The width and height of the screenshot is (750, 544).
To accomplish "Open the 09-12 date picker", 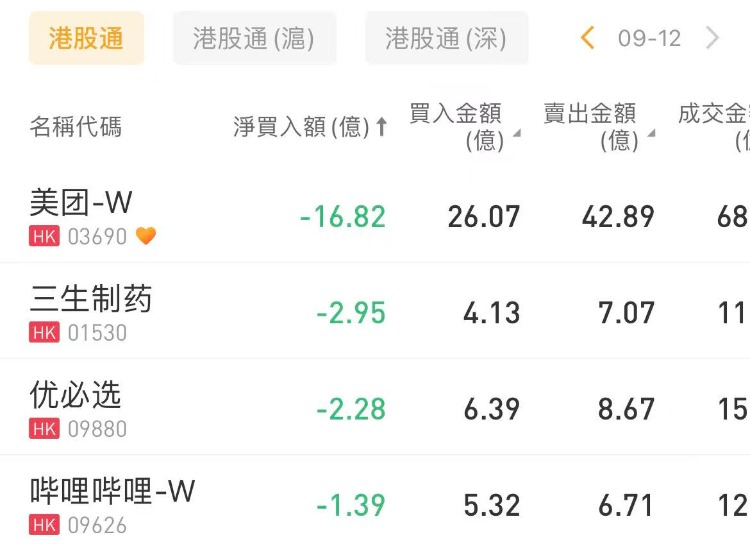I will coord(649,38).
